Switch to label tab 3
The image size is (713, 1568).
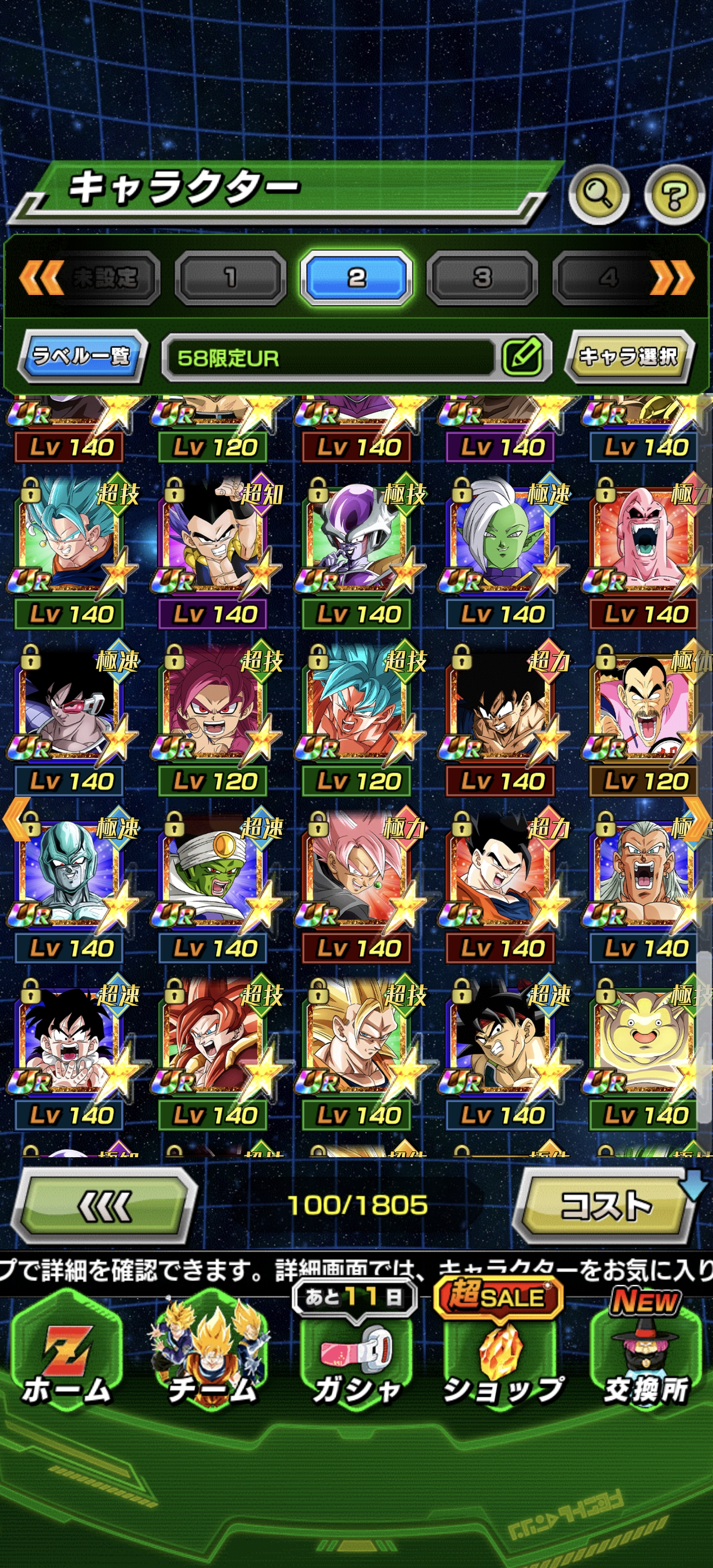(482, 278)
